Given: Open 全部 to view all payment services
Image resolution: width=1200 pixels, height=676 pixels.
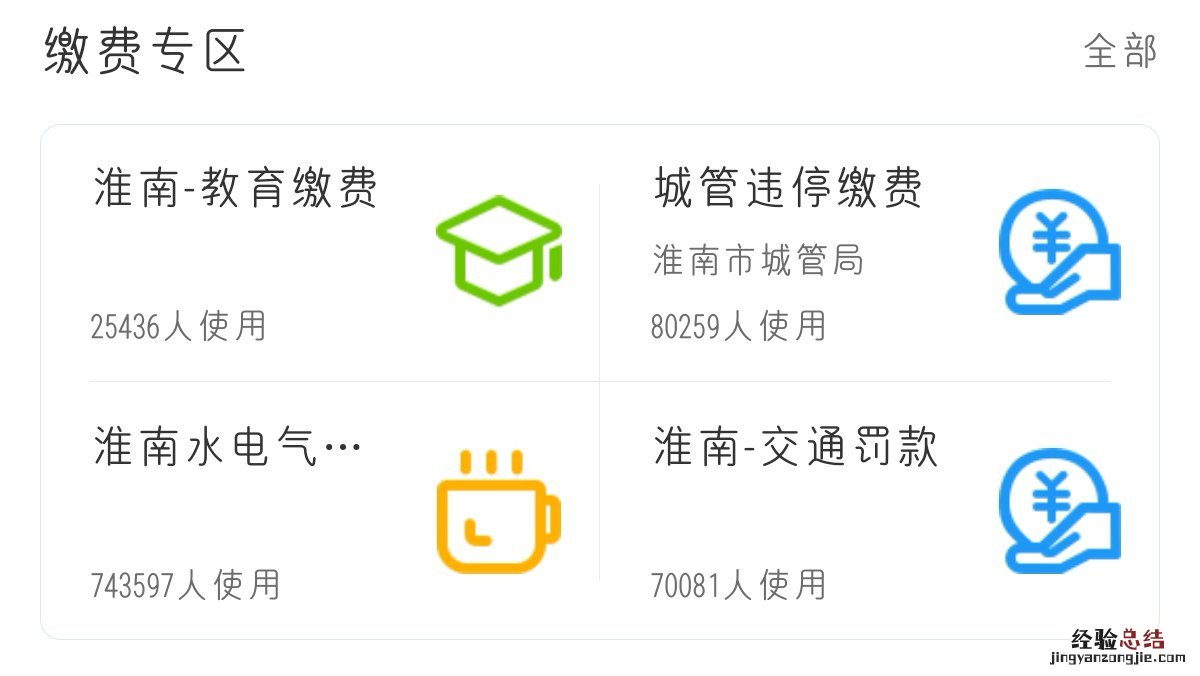Looking at the screenshot, I should [x=1119, y=51].
